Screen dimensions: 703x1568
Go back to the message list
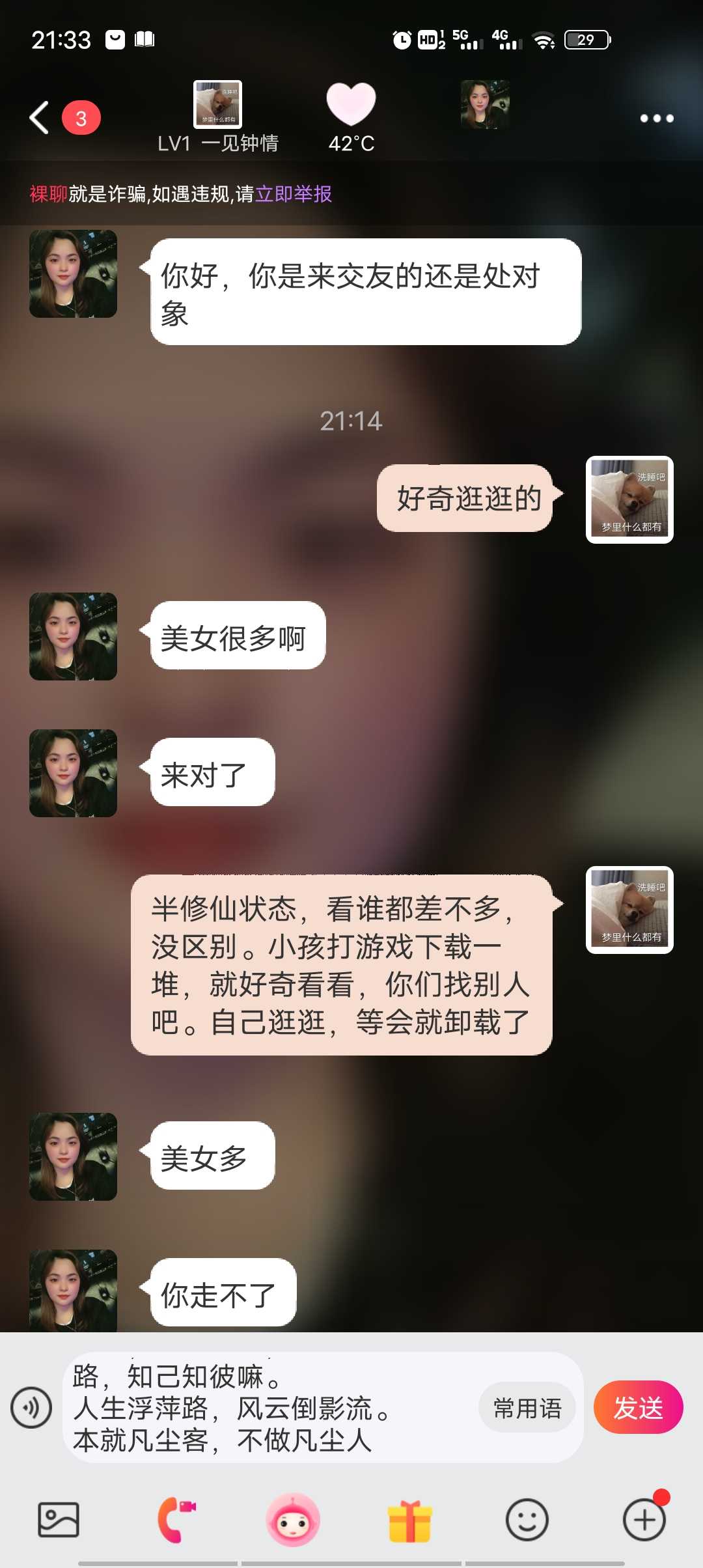click(x=40, y=118)
